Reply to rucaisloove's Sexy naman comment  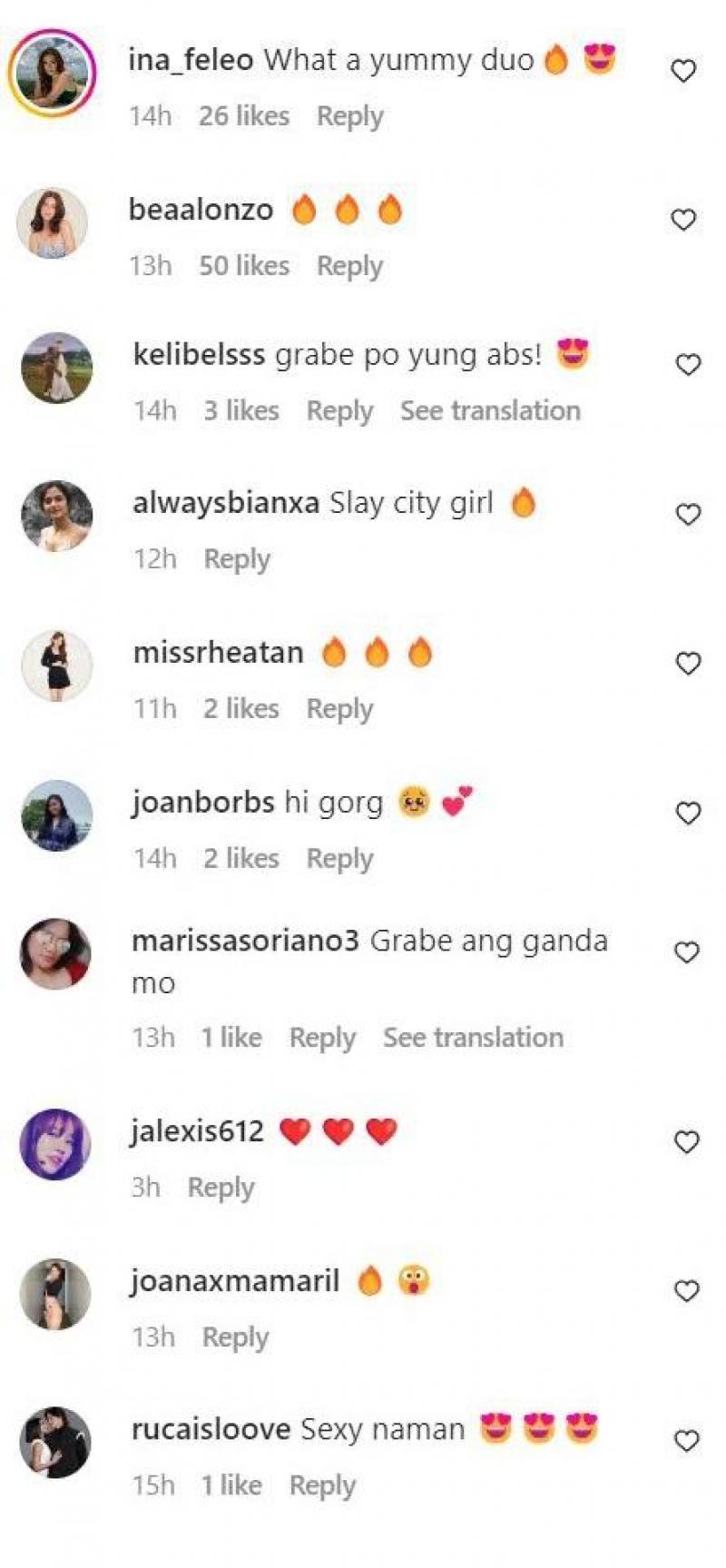[322, 1486]
